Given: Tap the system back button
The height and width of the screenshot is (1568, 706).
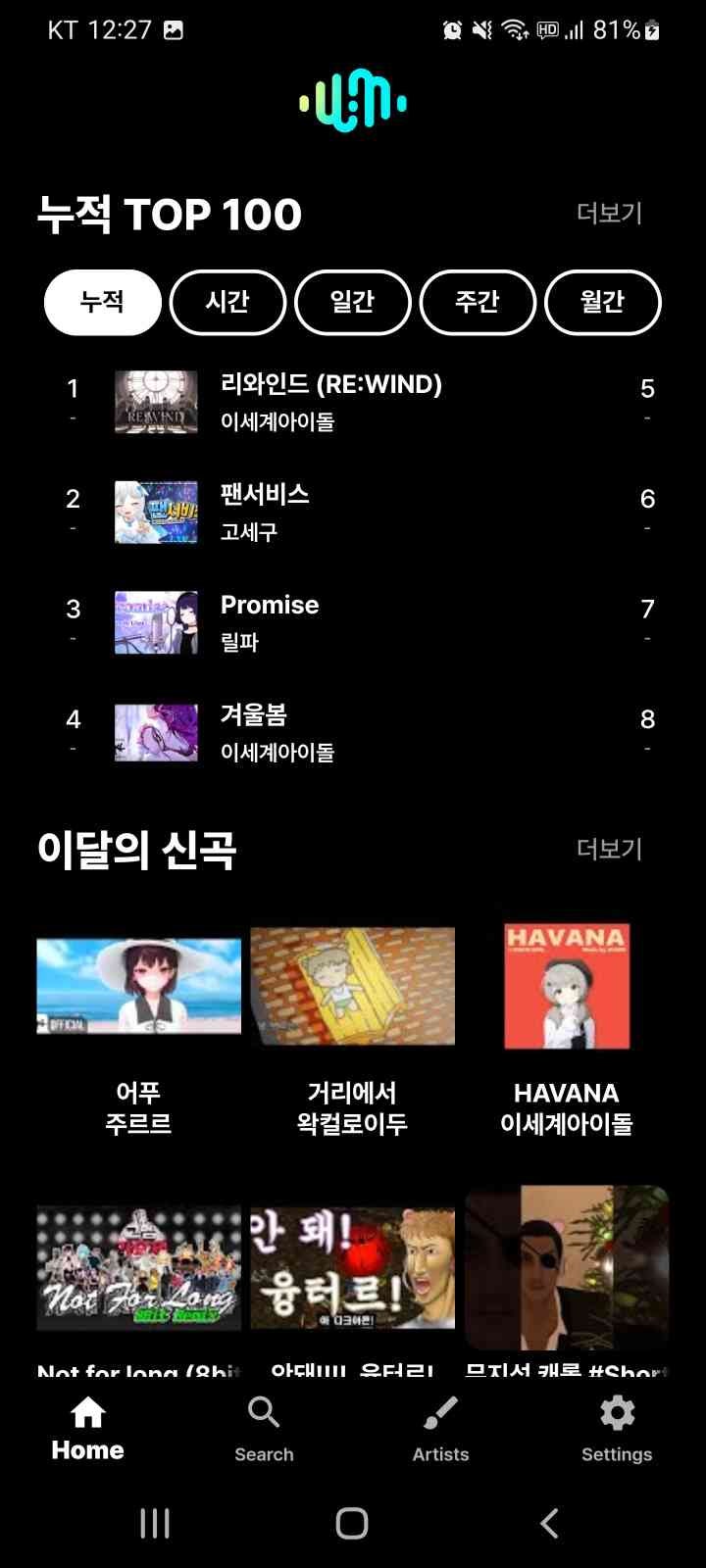Looking at the screenshot, I should [549, 1523].
